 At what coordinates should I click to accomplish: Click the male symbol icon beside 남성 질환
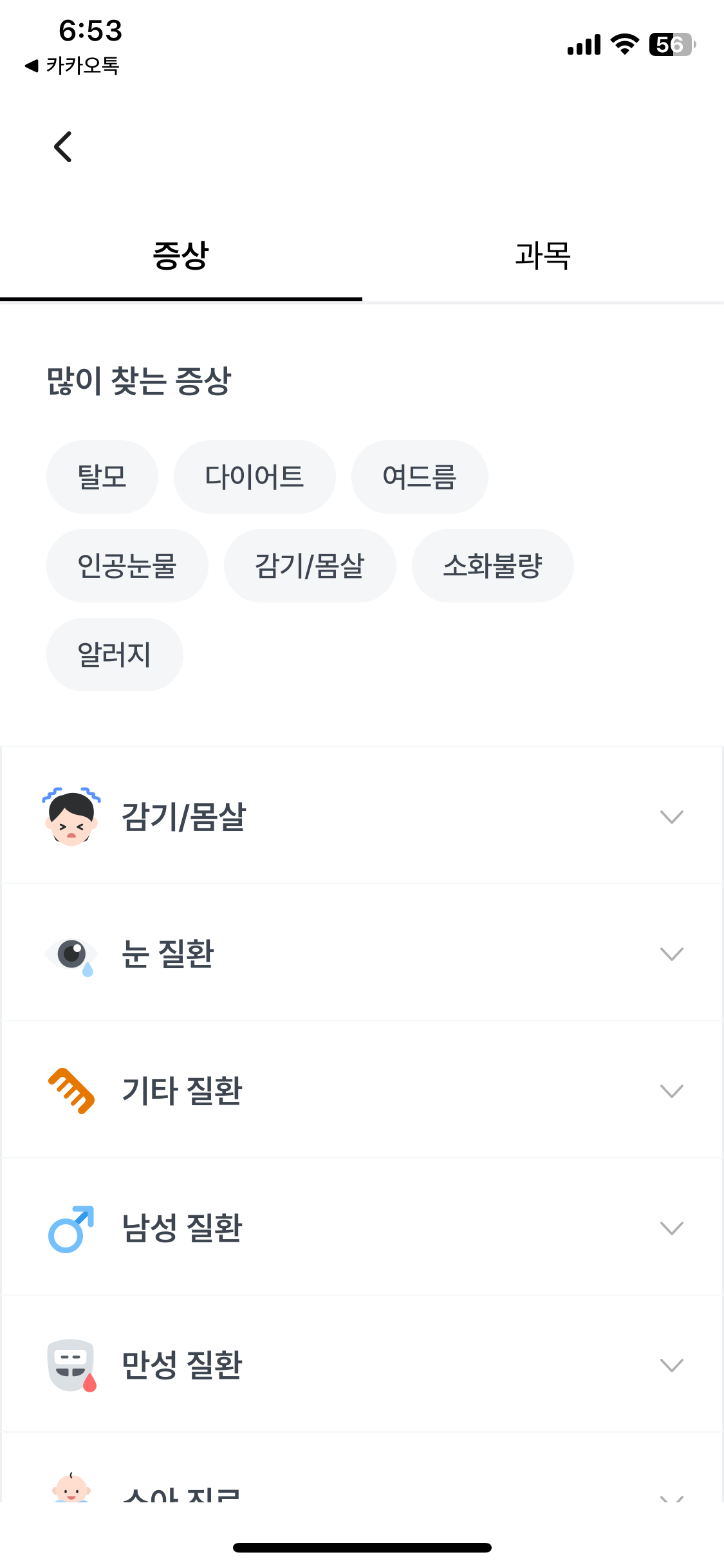71,1227
